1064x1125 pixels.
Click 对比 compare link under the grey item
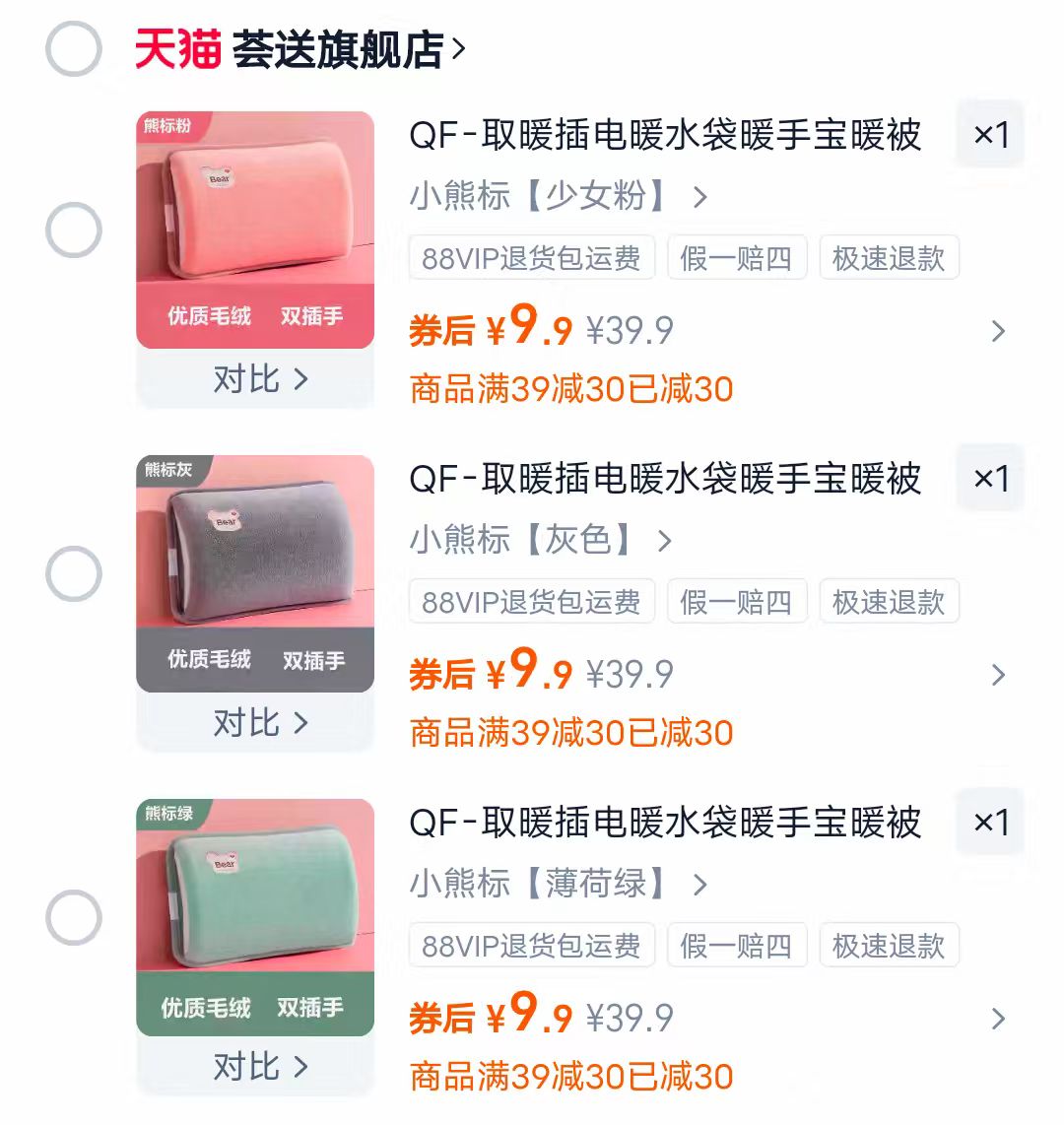[x=254, y=722]
